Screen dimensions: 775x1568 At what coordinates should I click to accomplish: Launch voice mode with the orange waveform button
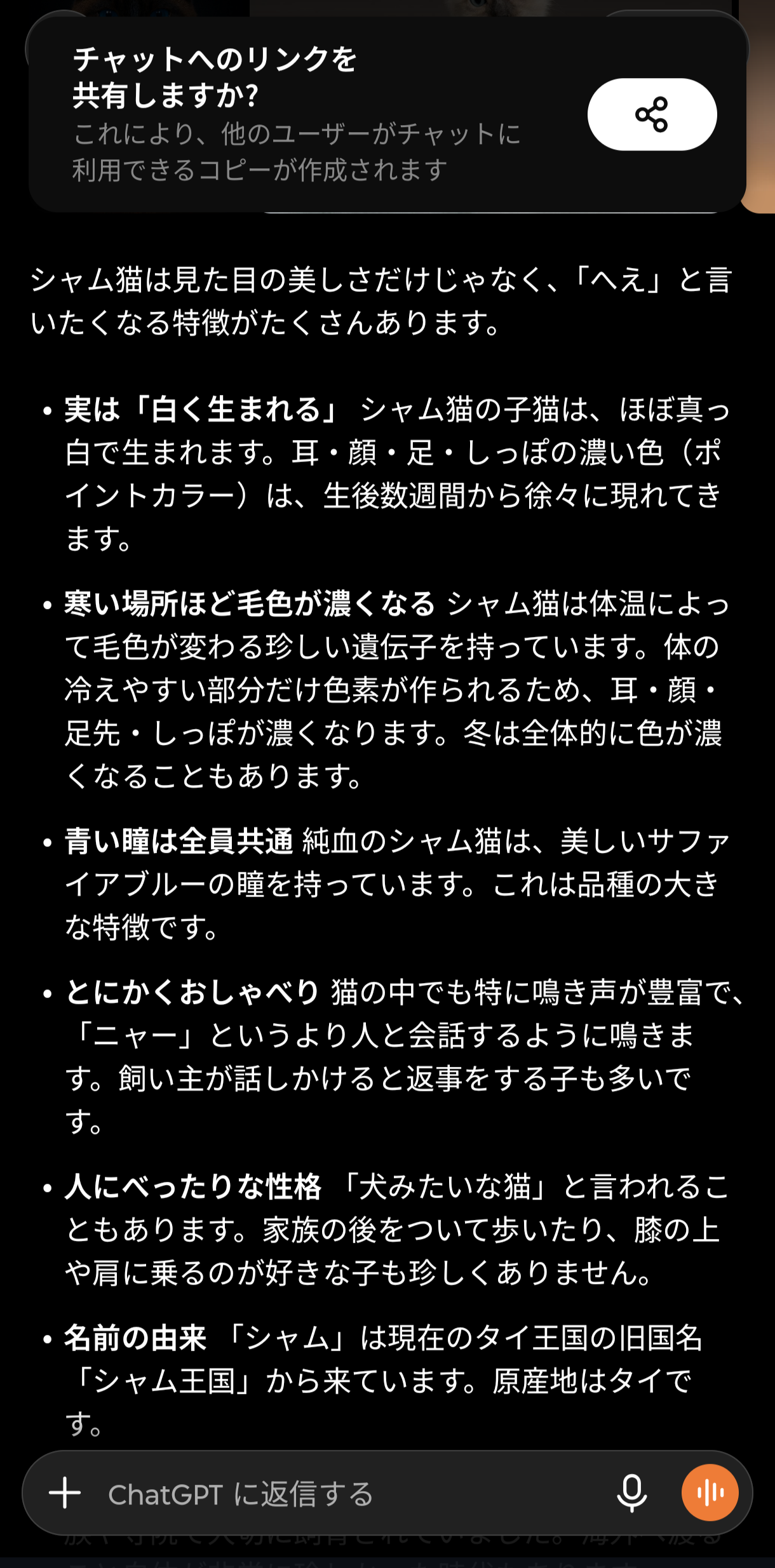coord(710,1492)
